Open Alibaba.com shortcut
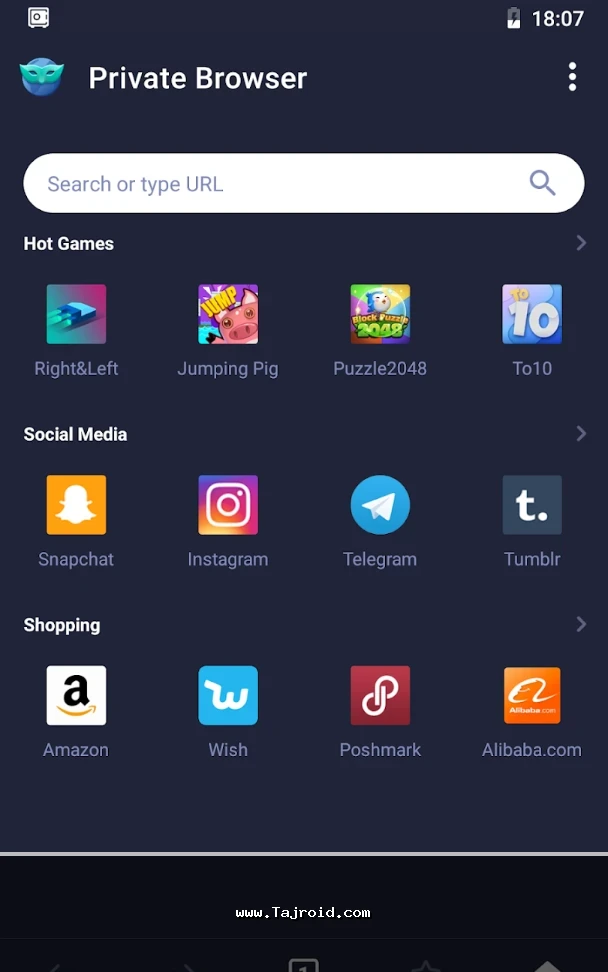The width and height of the screenshot is (608, 972). pos(532,696)
